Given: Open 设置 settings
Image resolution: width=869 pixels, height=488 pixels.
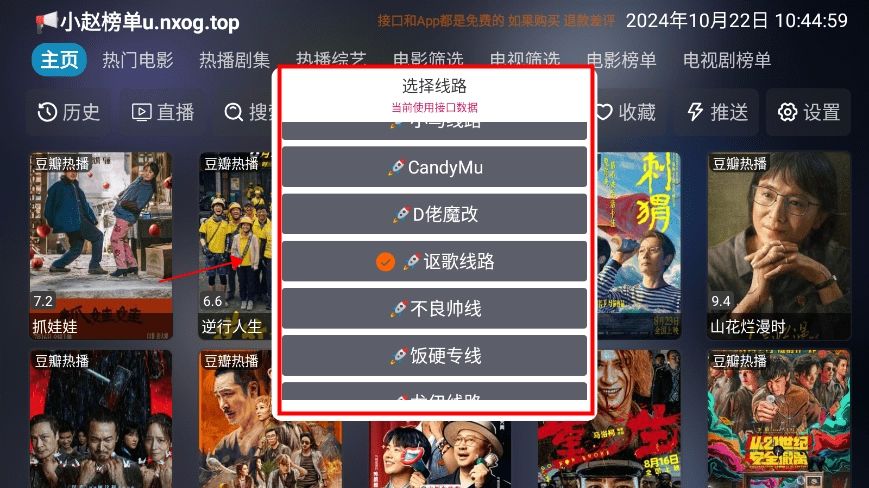Looking at the screenshot, I should coord(809,112).
